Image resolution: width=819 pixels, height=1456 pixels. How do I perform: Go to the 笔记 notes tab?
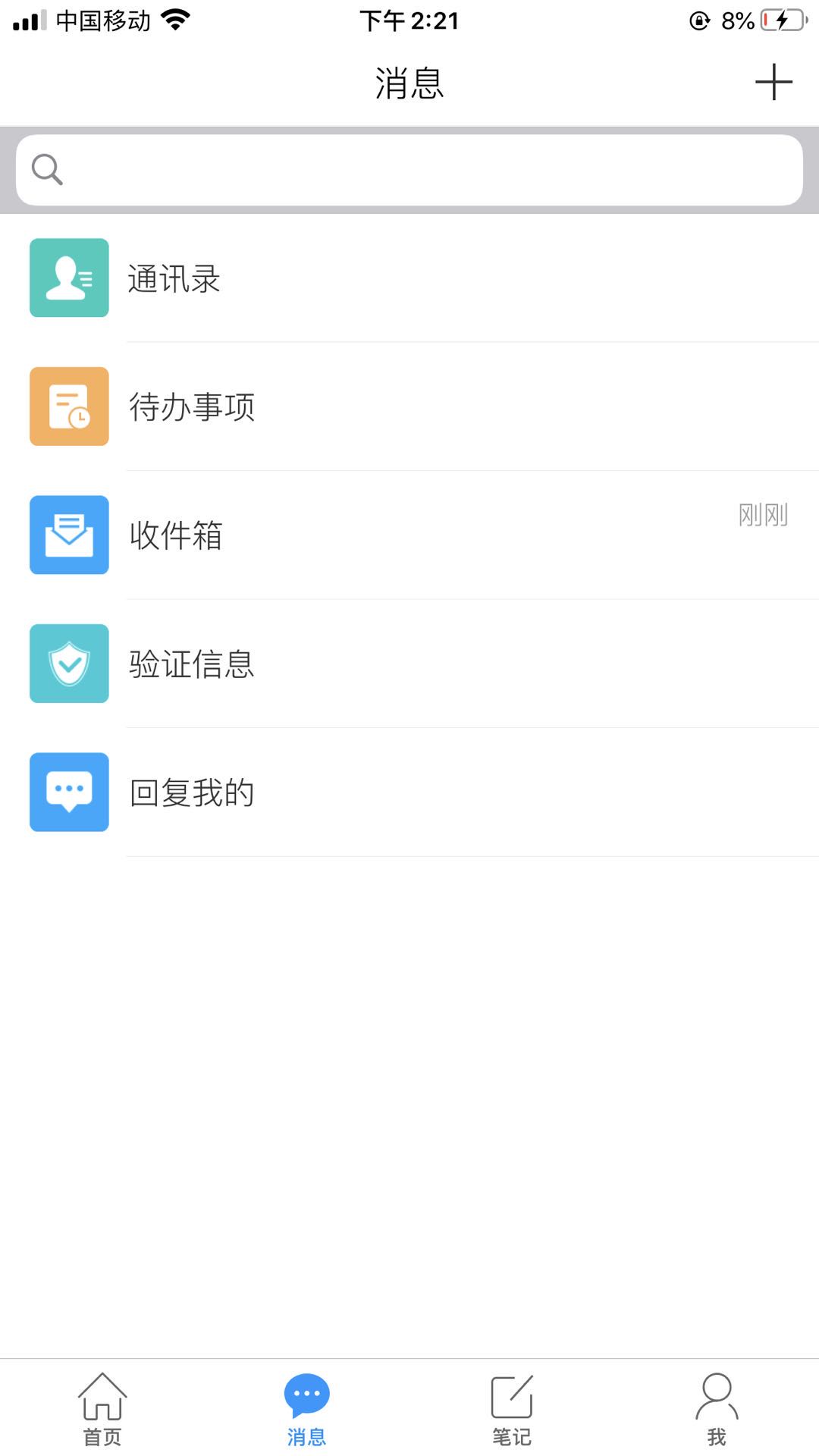tap(512, 1409)
